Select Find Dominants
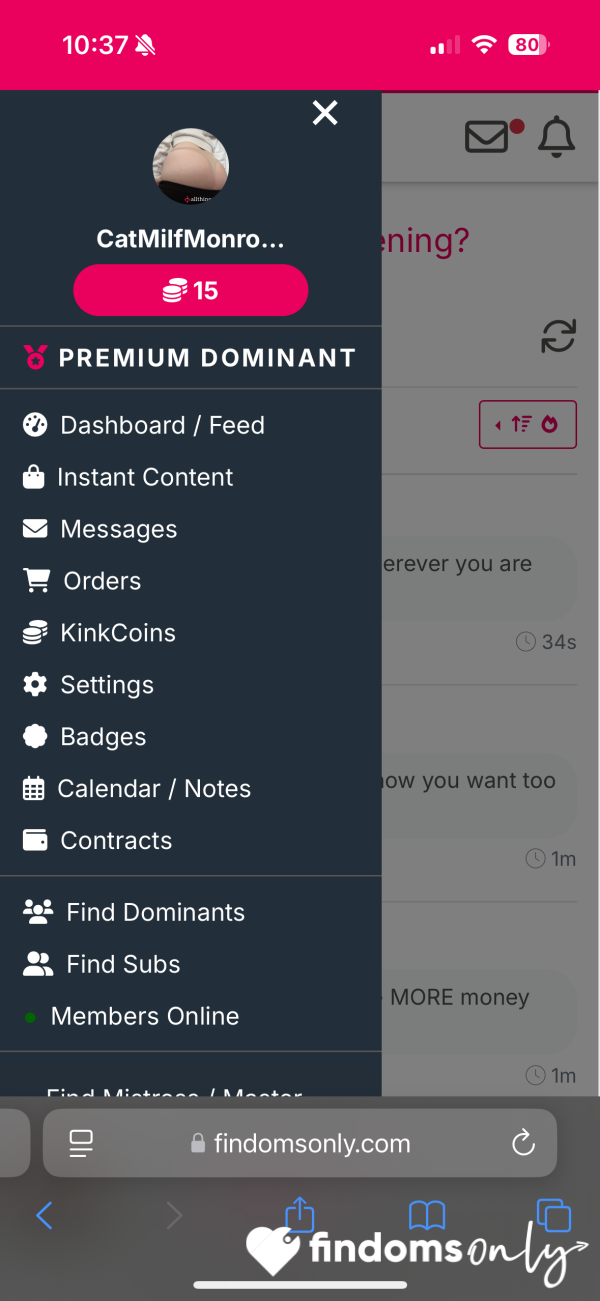600x1301 pixels. click(x=134, y=912)
